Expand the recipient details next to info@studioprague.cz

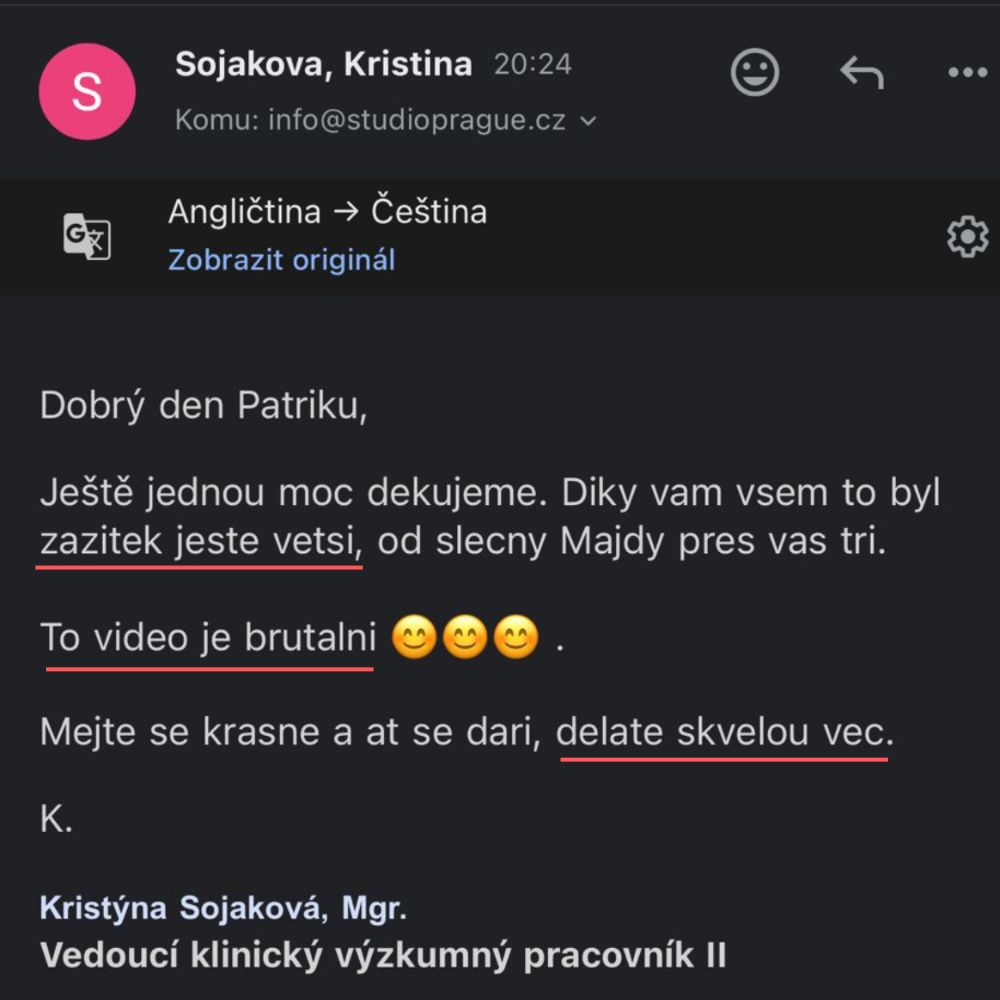click(589, 121)
